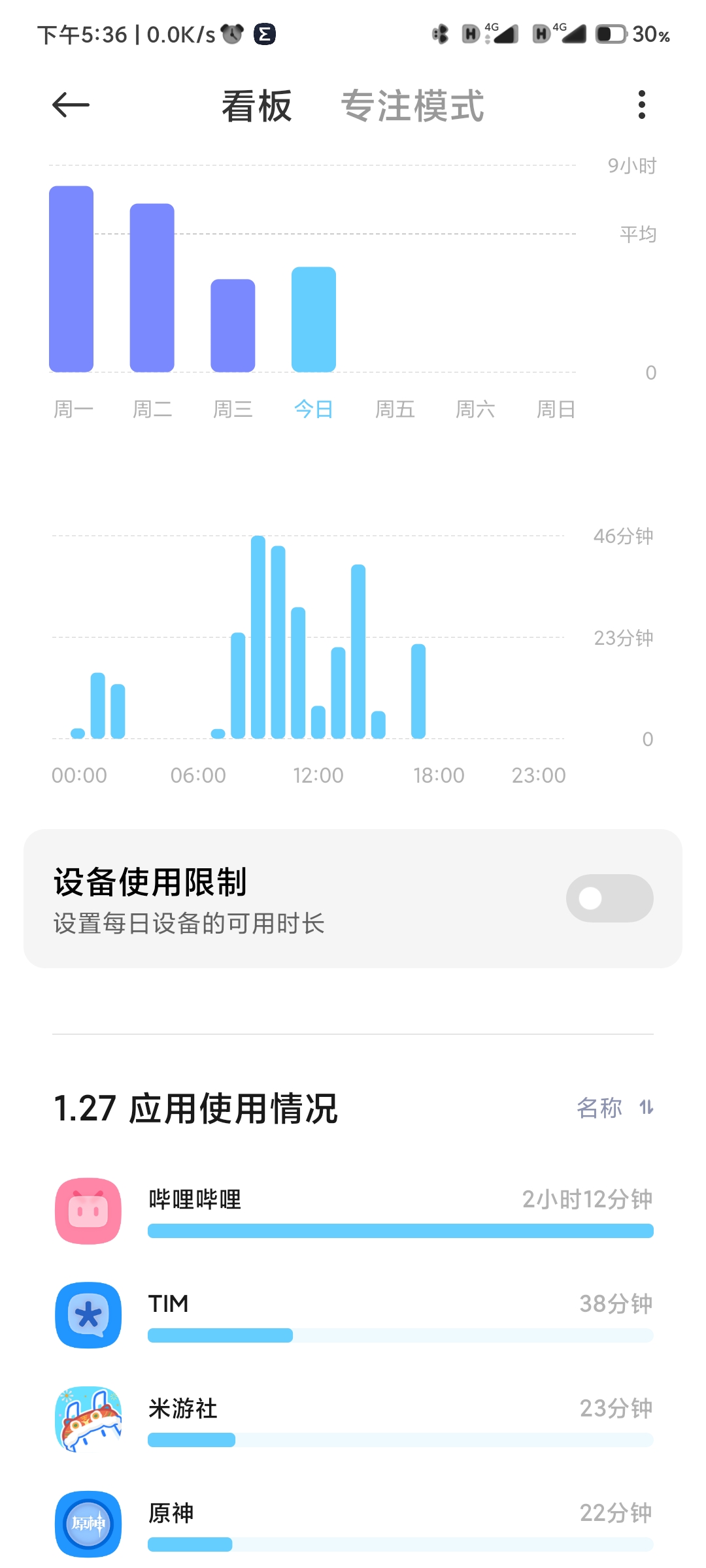Enable the 设备使用限制 switch

609,898
